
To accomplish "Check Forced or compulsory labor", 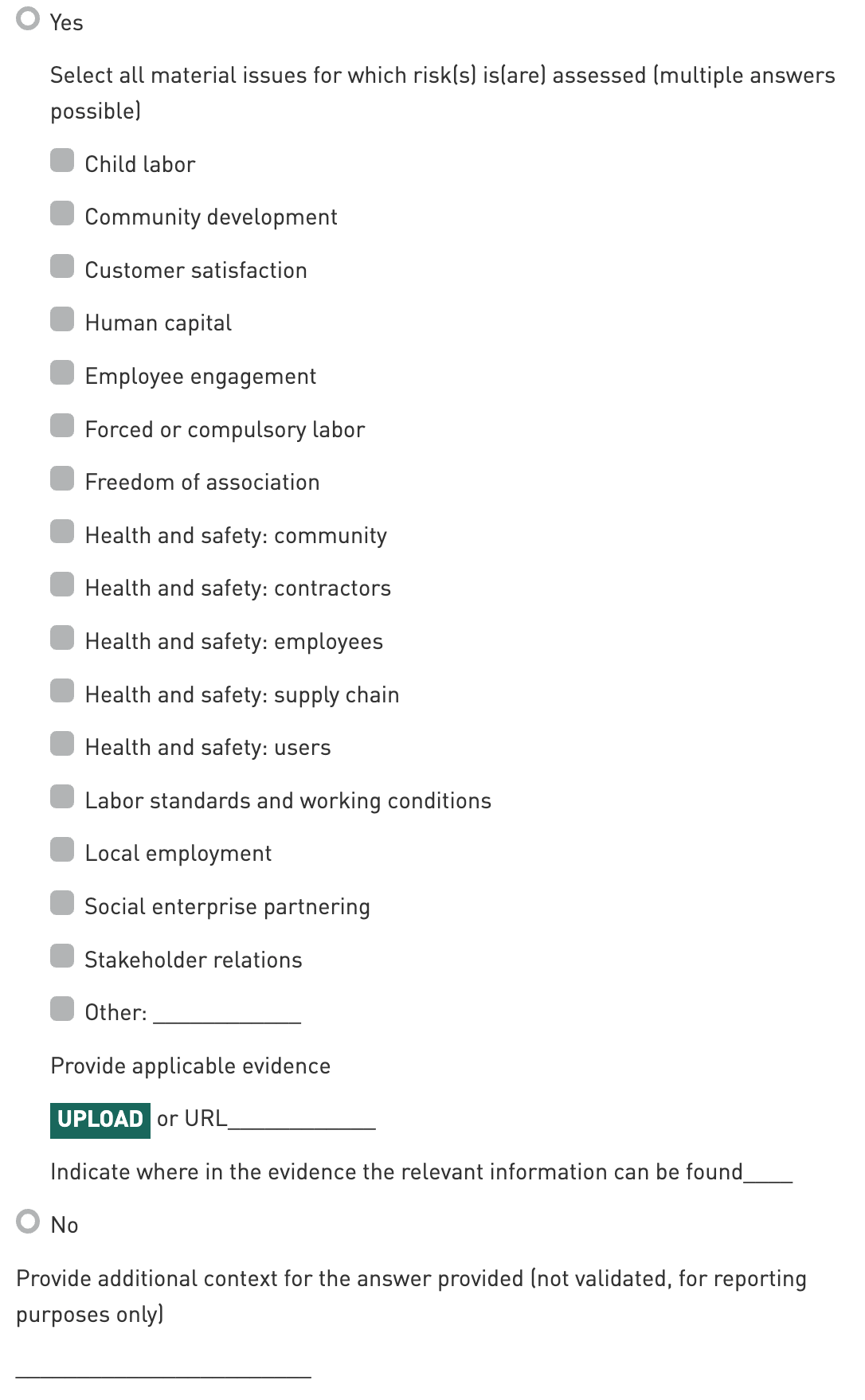I will (62, 426).
